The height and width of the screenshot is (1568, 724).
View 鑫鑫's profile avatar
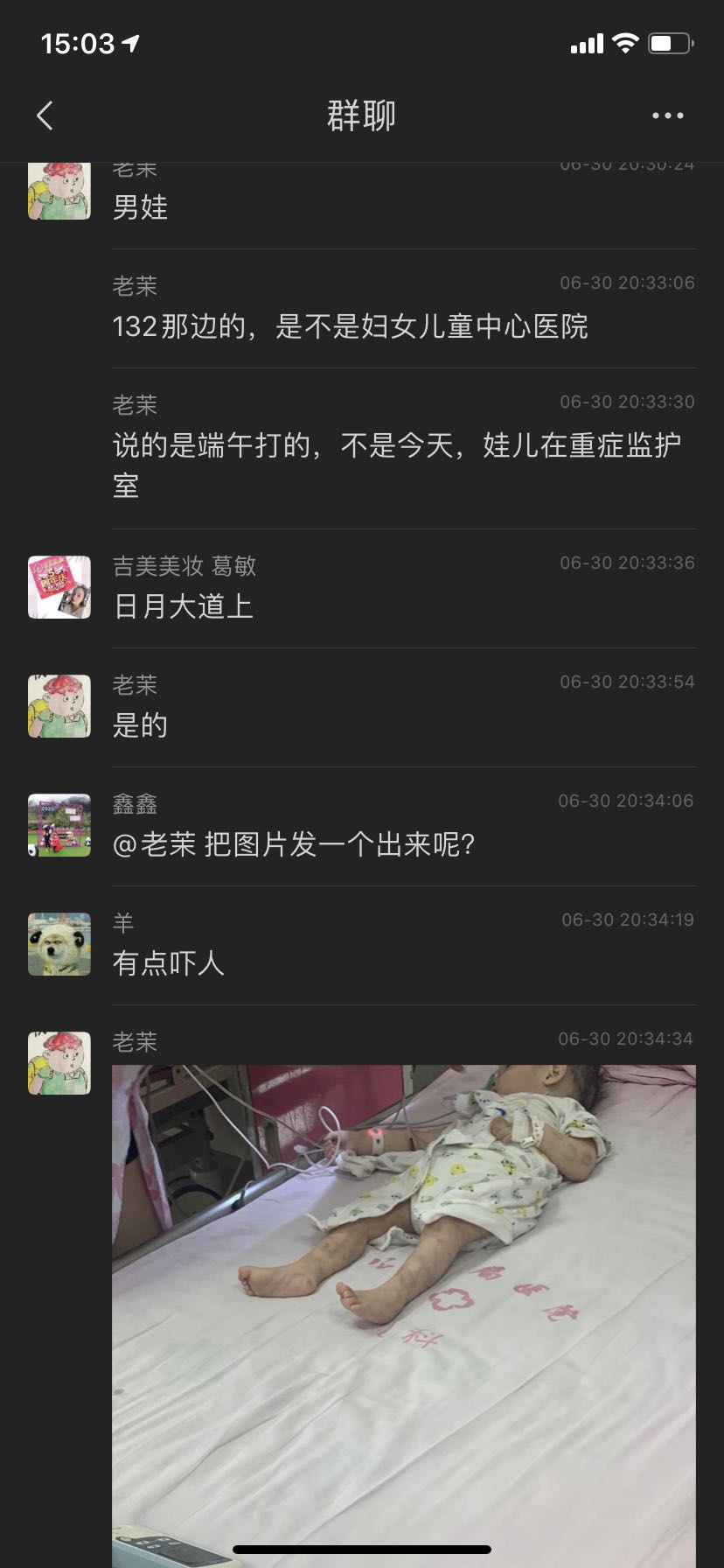[59, 825]
